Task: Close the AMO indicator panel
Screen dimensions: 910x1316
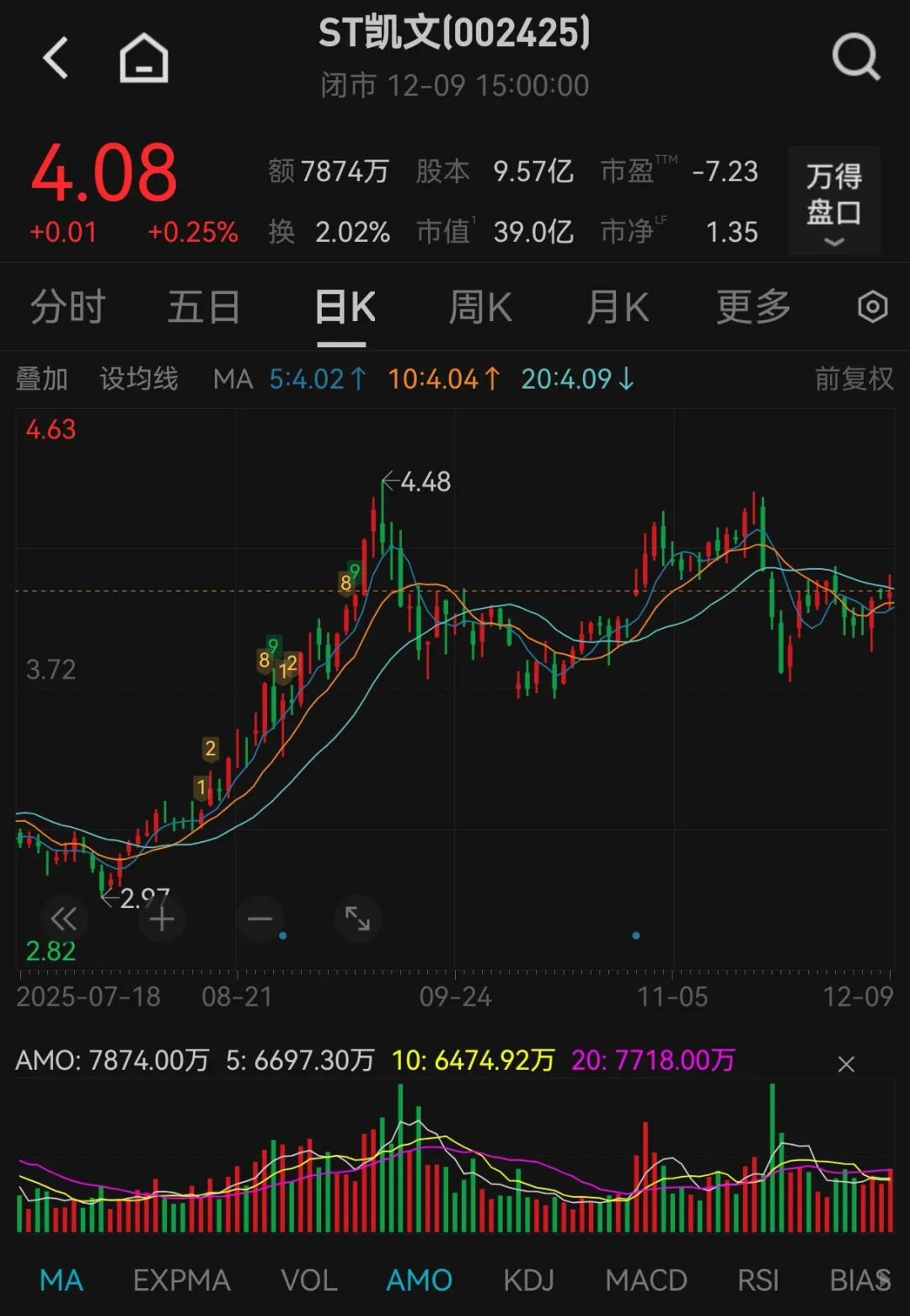Action: (x=846, y=1064)
